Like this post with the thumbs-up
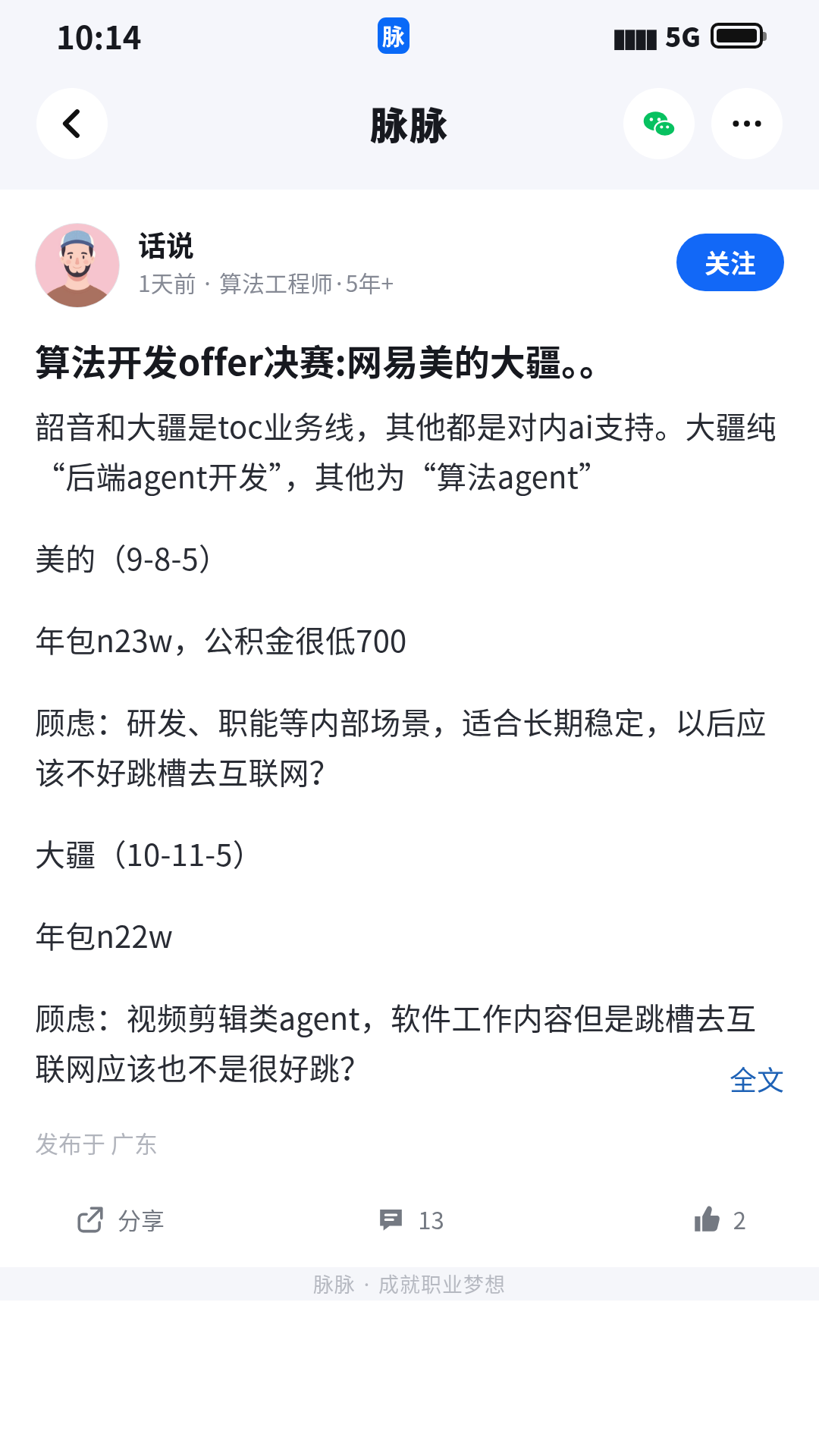The height and width of the screenshot is (1456, 819). point(720,1220)
